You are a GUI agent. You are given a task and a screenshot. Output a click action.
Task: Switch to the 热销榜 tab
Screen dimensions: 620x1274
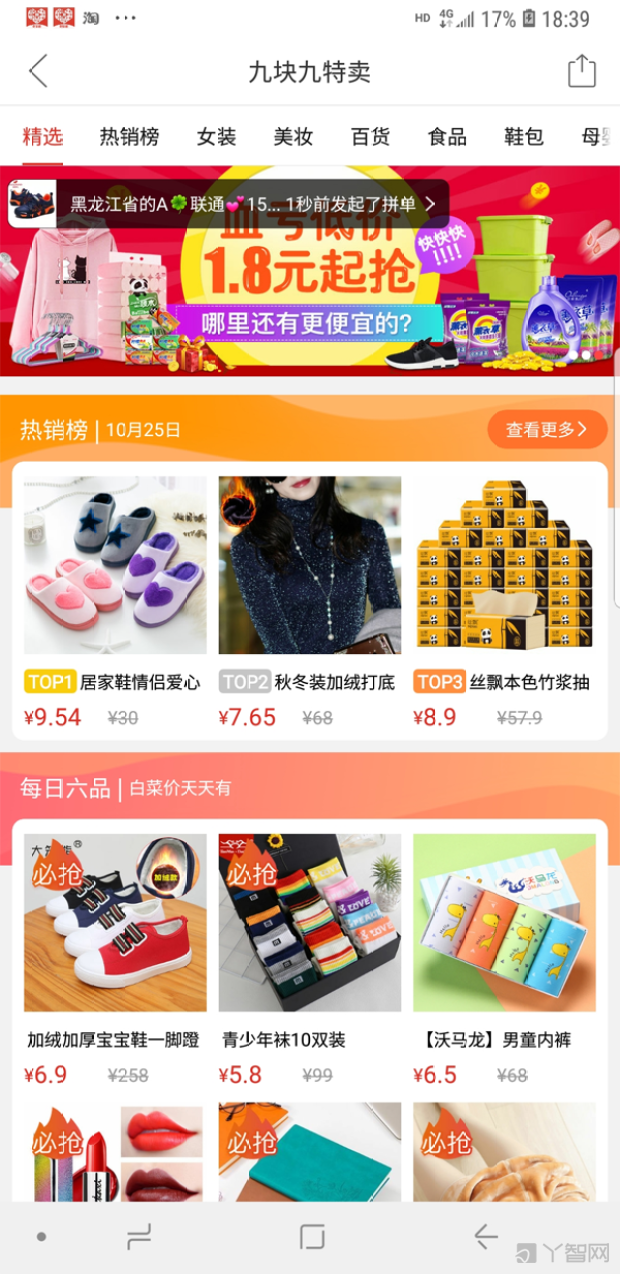pos(129,136)
